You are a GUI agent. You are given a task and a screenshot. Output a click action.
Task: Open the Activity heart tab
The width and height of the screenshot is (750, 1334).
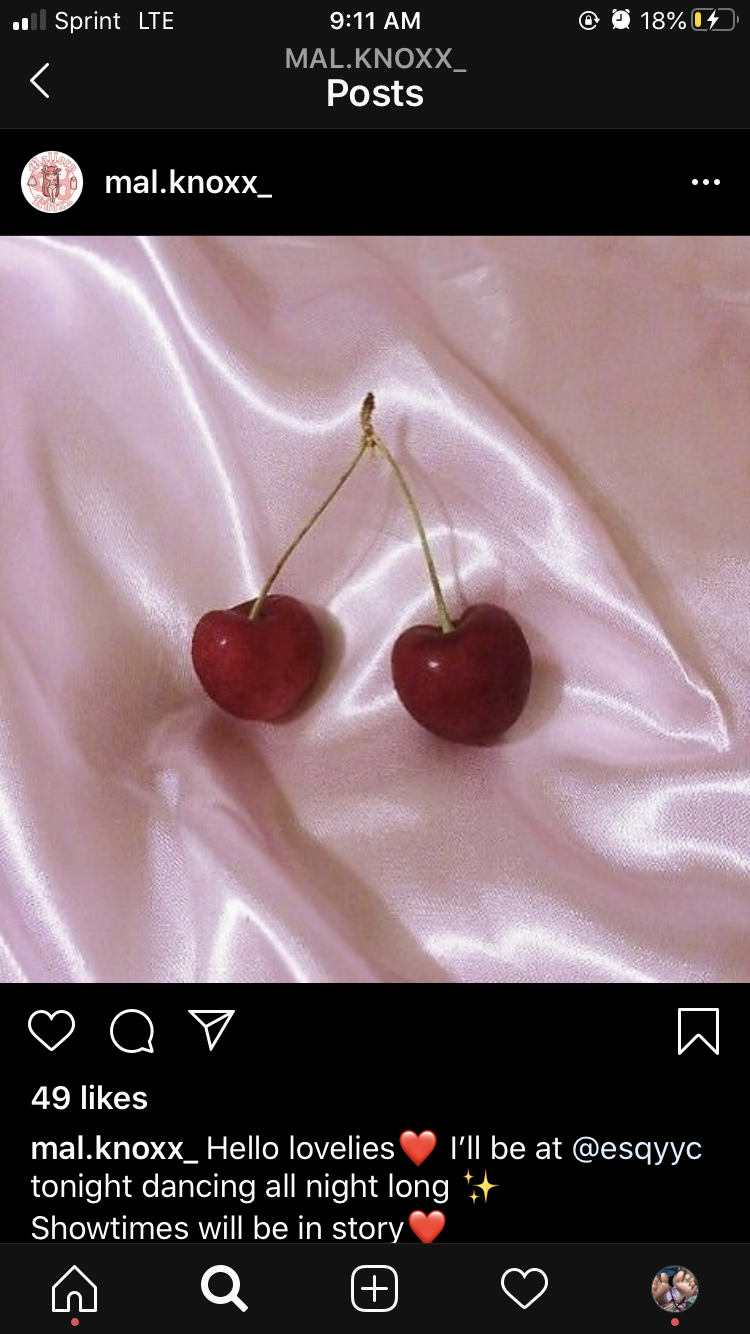(x=525, y=1289)
